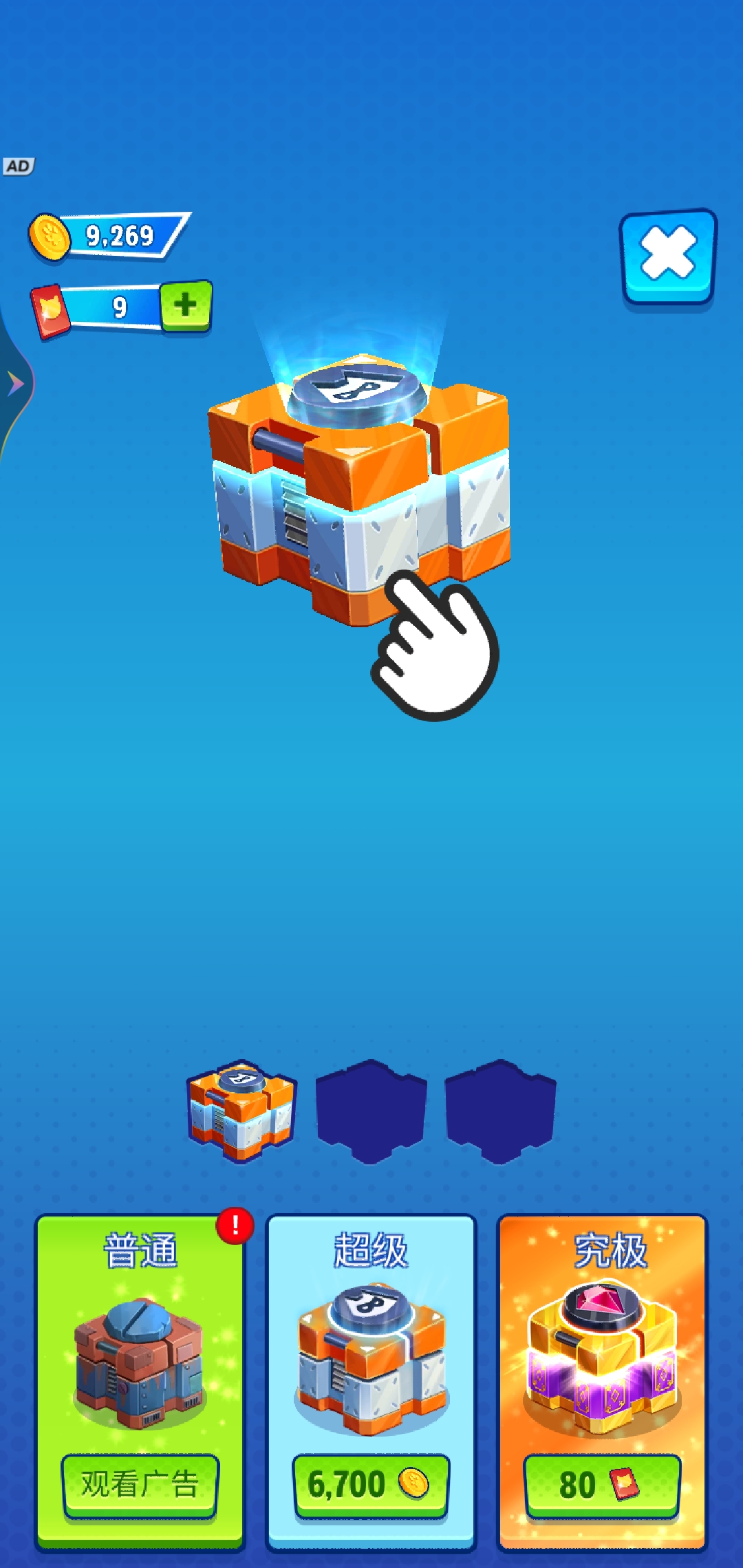Buy the 超级 crate for 6,700 coins
This screenshot has height=1568, width=743.
(371, 1484)
